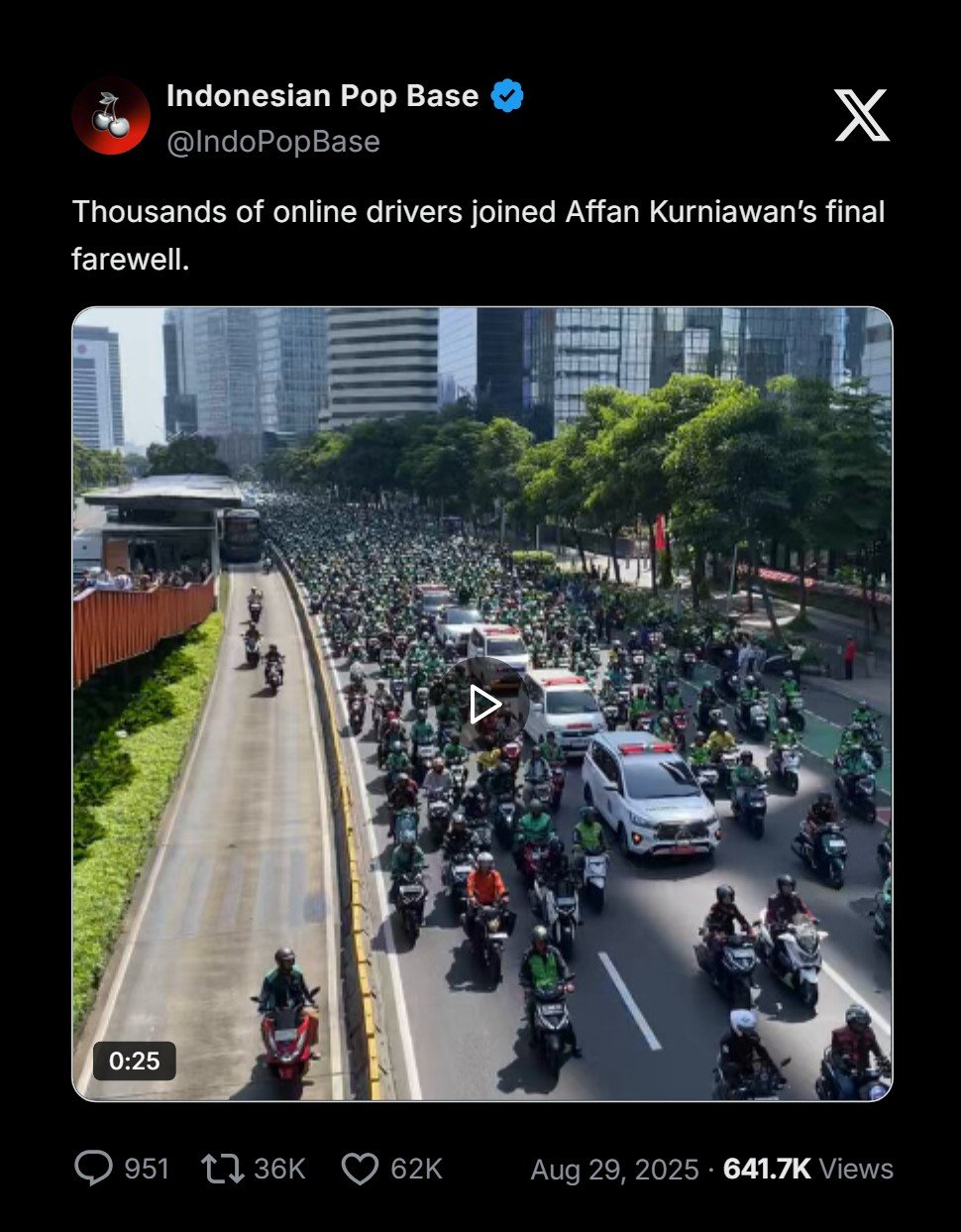This screenshot has height=1232, width=961.
Task: Like the post with 62K likes
Action: coord(361,1169)
